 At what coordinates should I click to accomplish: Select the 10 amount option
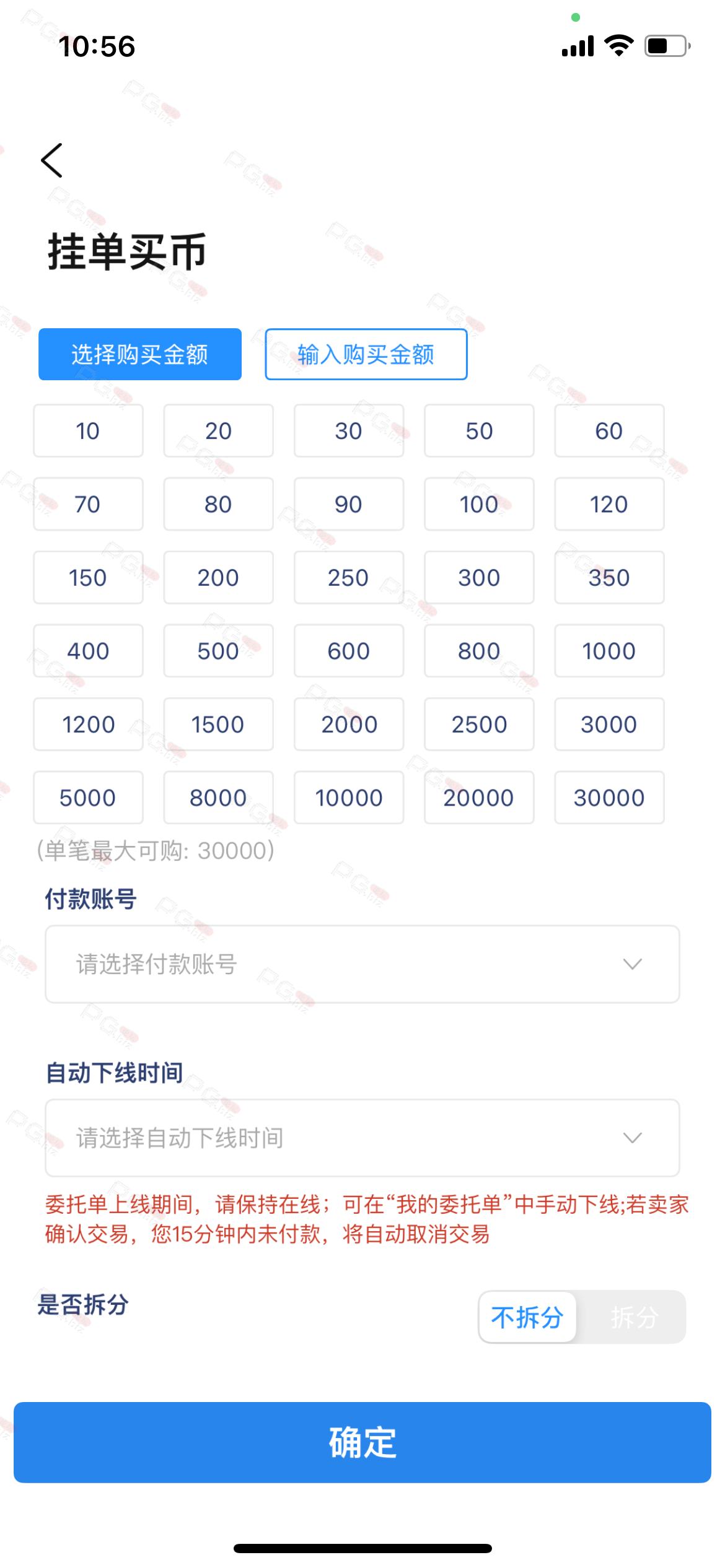[88, 431]
